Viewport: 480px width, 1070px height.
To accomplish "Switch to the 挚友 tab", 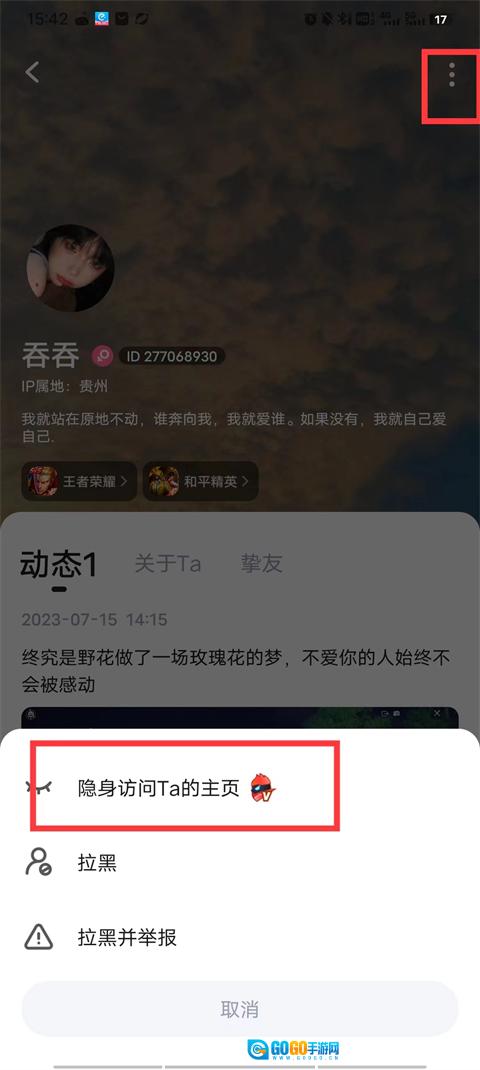I will pyautogui.click(x=262, y=564).
